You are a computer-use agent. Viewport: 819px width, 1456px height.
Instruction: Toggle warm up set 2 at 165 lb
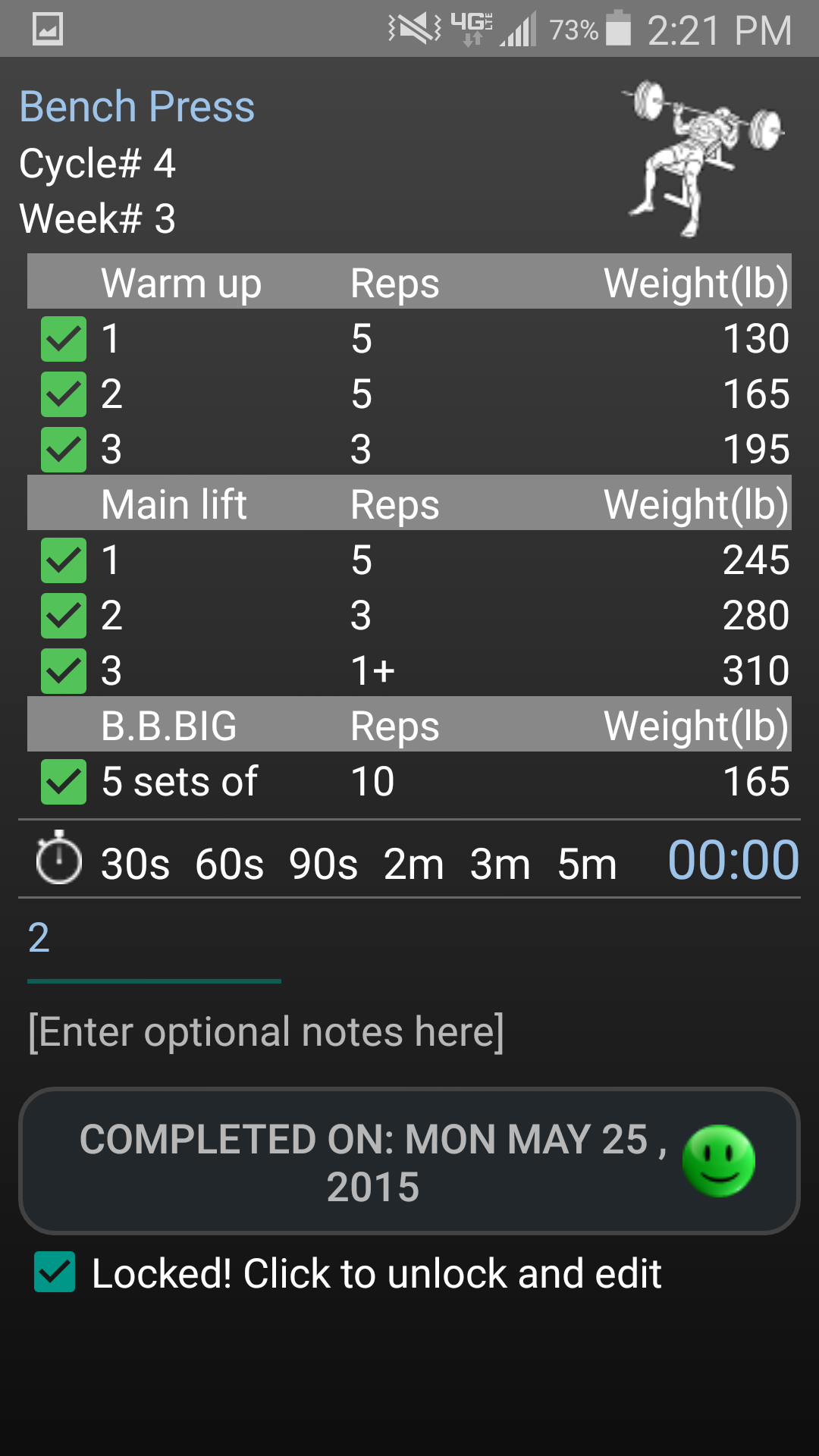pyautogui.click(x=64, y=394)
